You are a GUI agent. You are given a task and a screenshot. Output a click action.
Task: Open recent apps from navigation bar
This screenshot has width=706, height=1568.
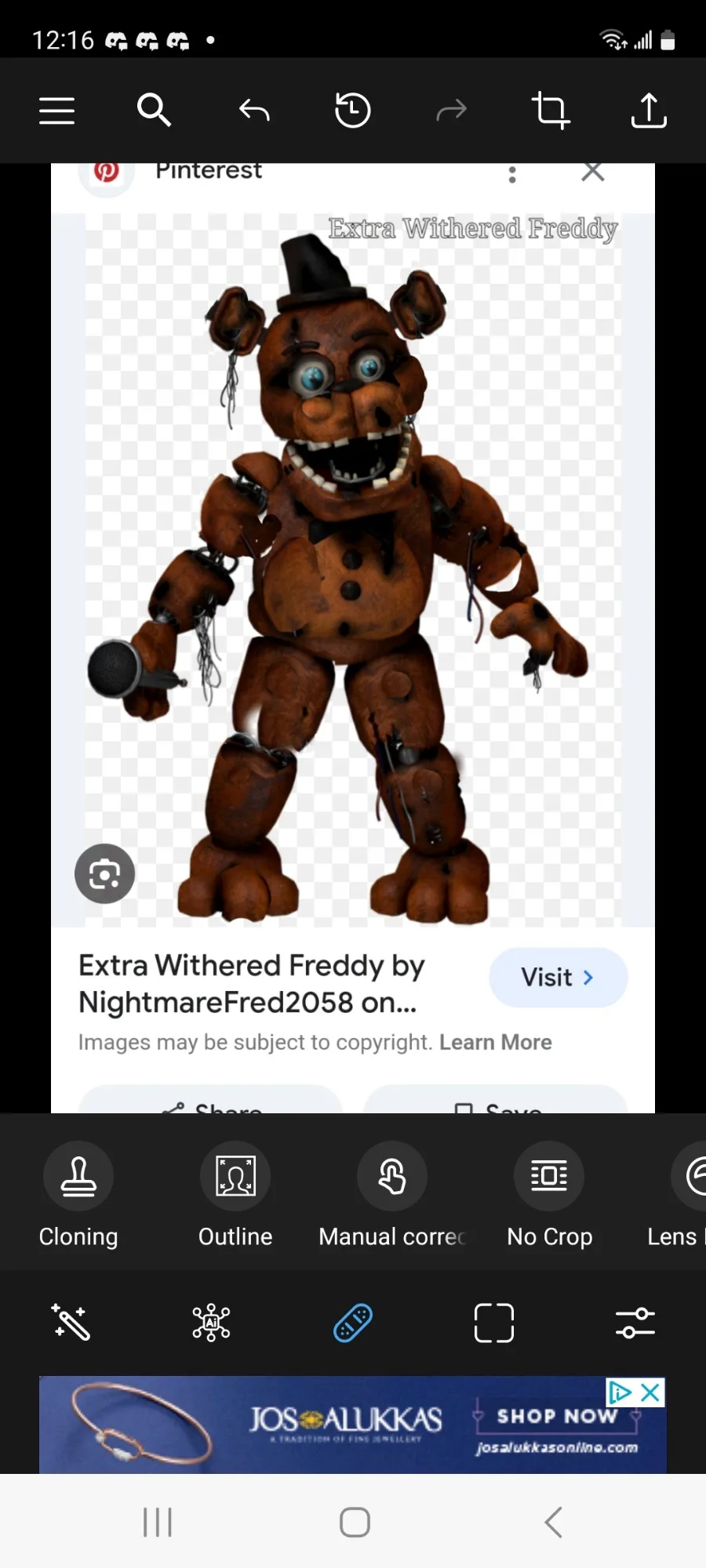[x=158, y=1522]
